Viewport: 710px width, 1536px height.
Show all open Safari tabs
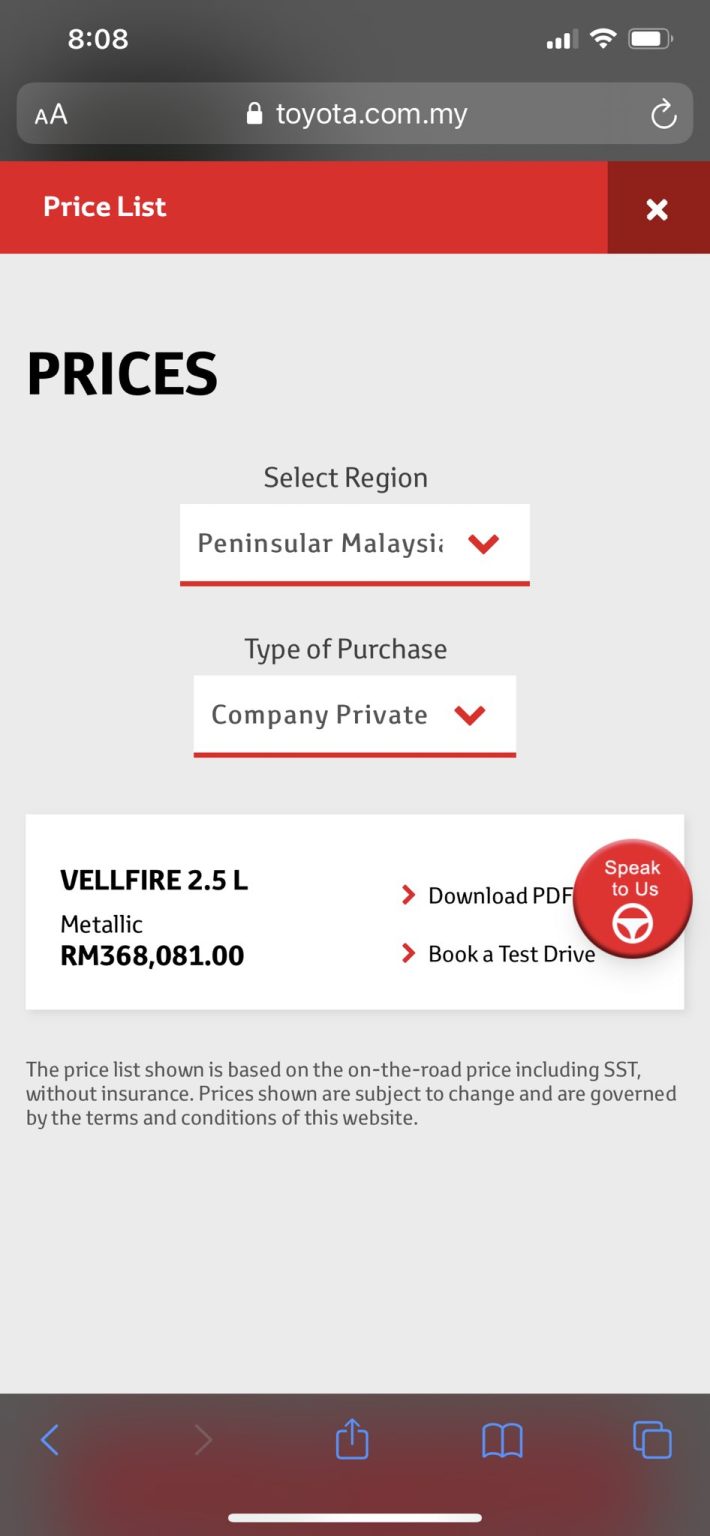click(652, 1440)
